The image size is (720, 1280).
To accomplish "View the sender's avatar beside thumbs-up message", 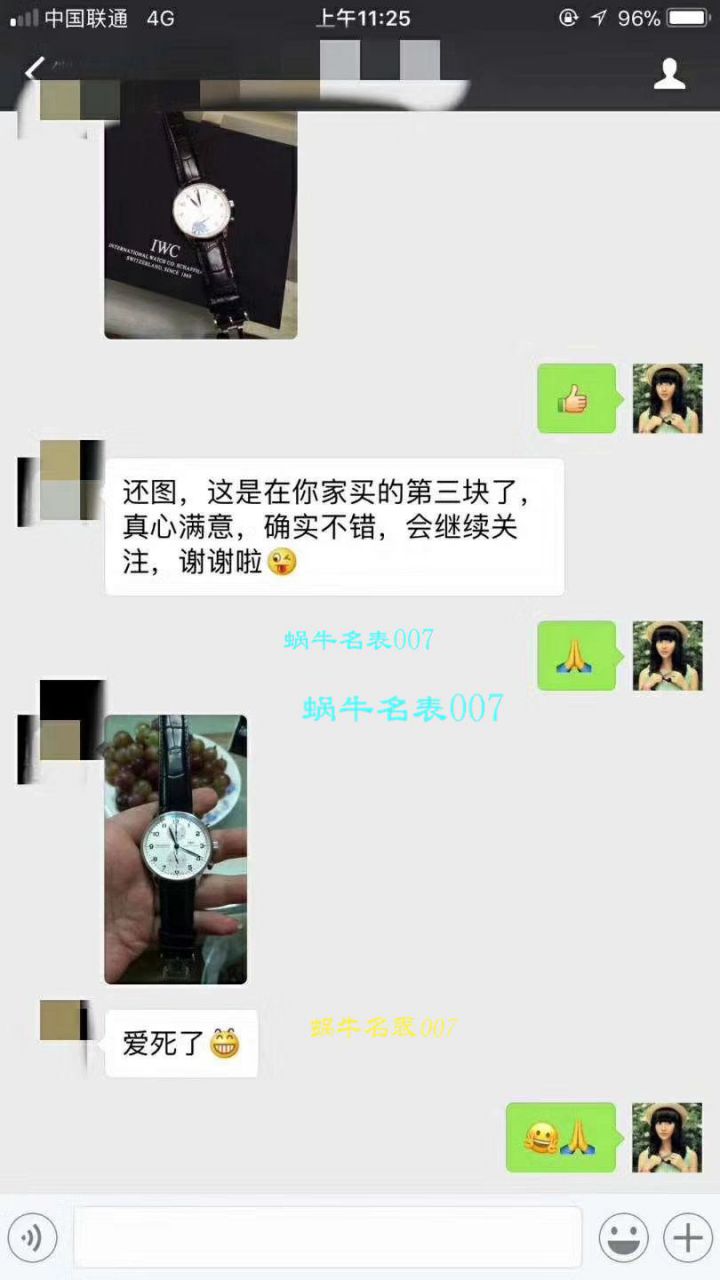I will pyautogui.click(x=667, y=398).
